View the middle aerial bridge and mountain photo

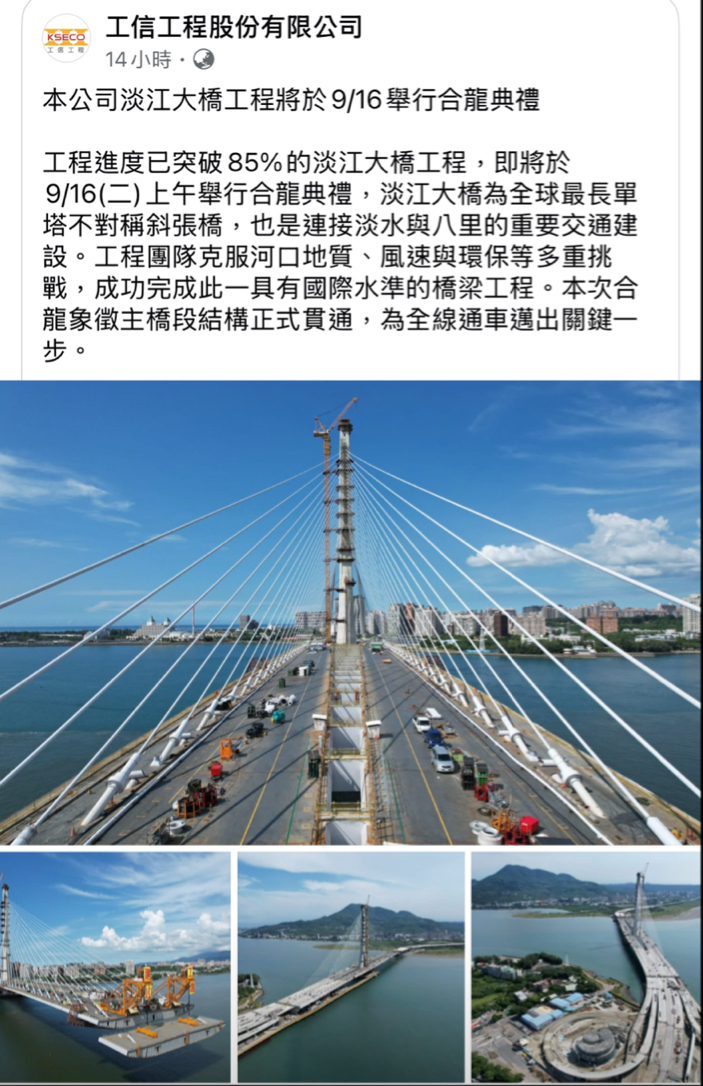(x=351, y=967)
